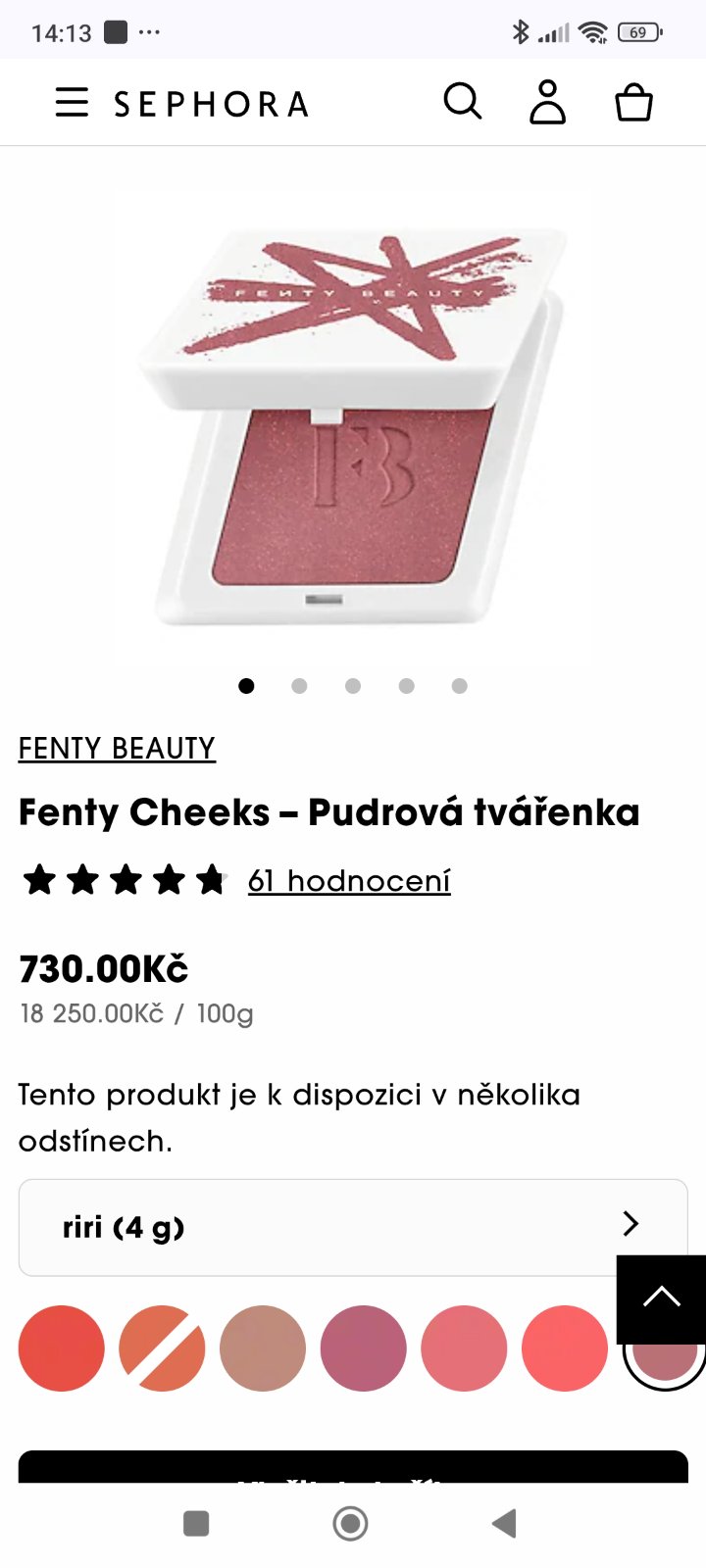
Task: Open the shopping basket
Action: pyautogui.click(x=633, y=102)
